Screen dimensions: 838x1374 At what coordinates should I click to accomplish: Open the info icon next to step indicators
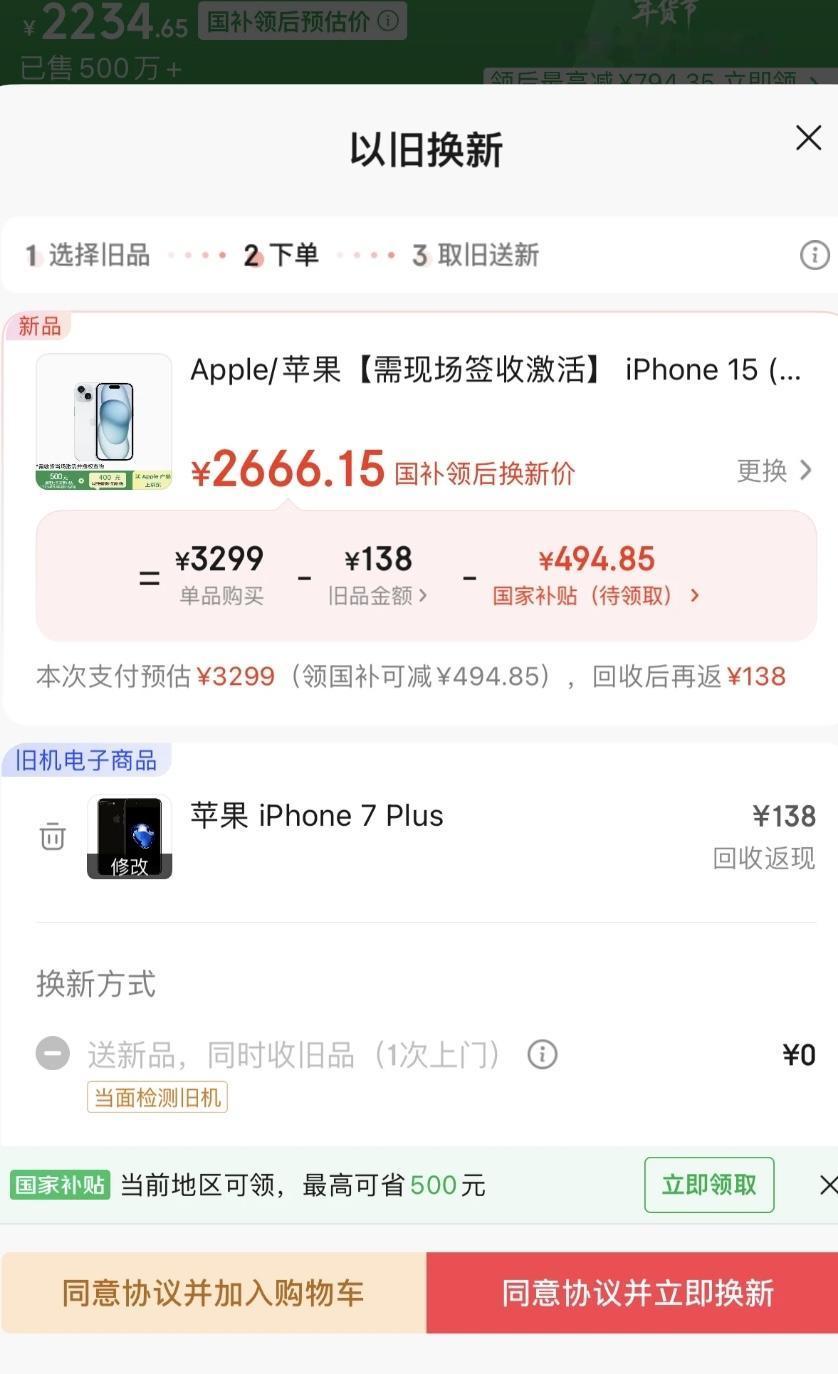[x=816, y=255]
